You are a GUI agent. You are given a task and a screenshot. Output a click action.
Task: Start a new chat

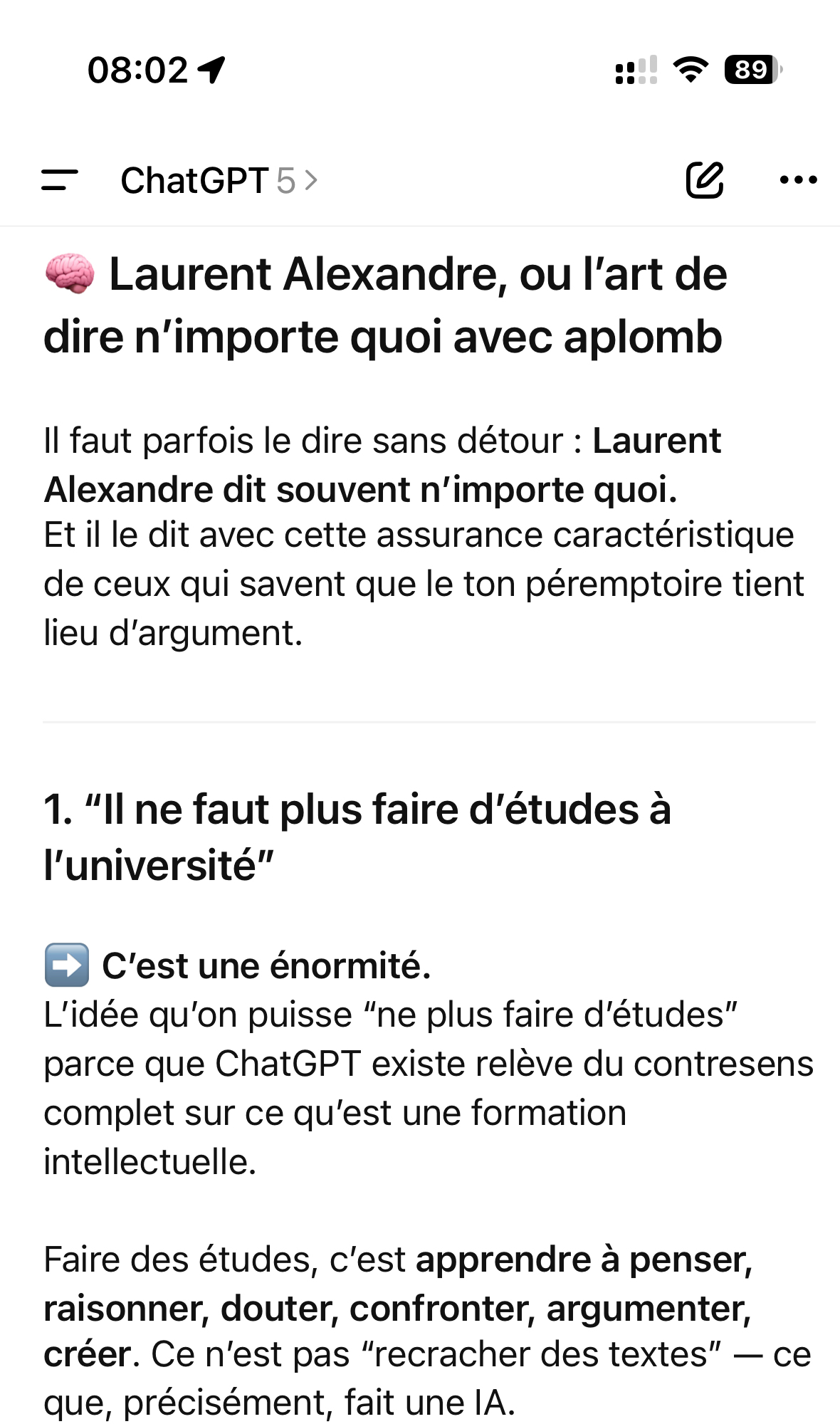[x=704, y=180]
